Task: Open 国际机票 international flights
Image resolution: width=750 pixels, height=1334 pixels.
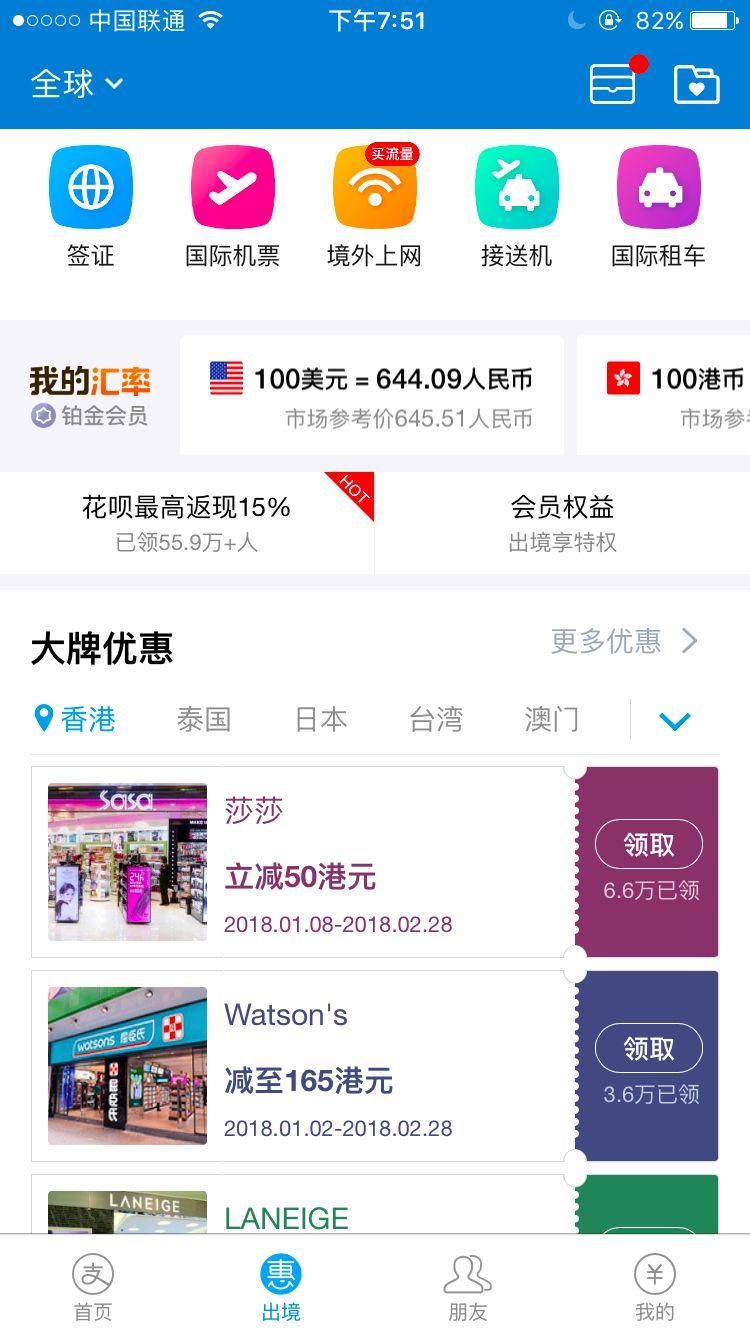Action: click(x=233, y=207)
